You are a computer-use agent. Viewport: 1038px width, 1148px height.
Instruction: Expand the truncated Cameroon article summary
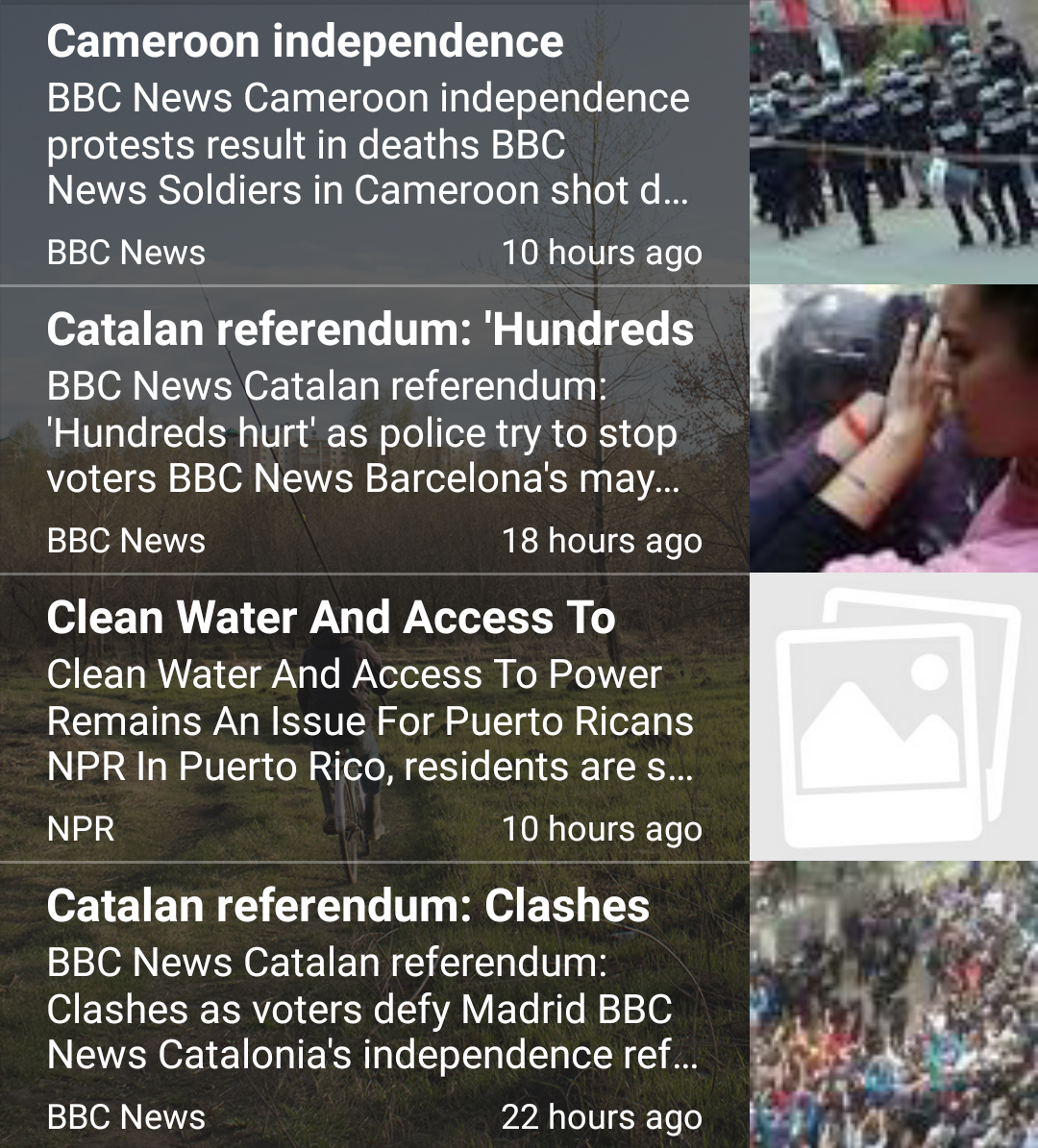point(369,142)
